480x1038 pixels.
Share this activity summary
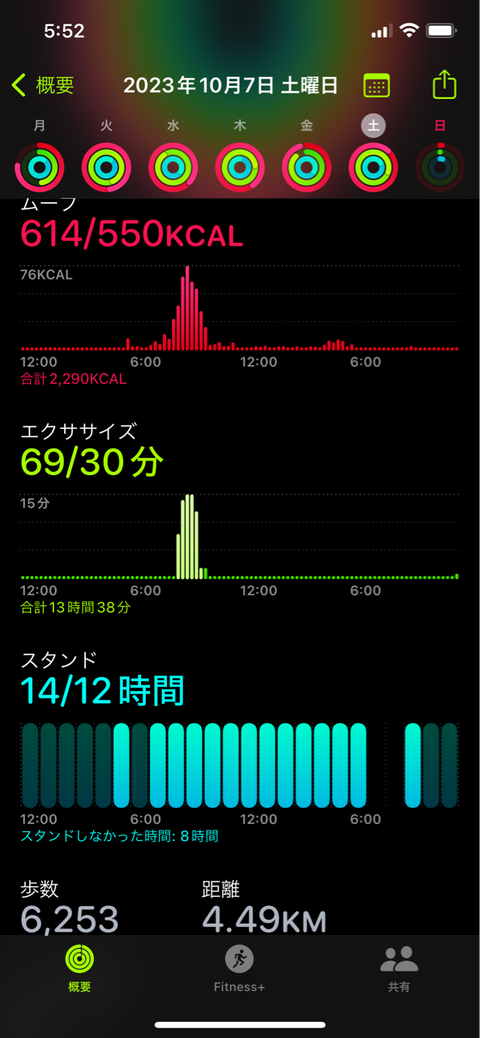click(x=444, y=85)
